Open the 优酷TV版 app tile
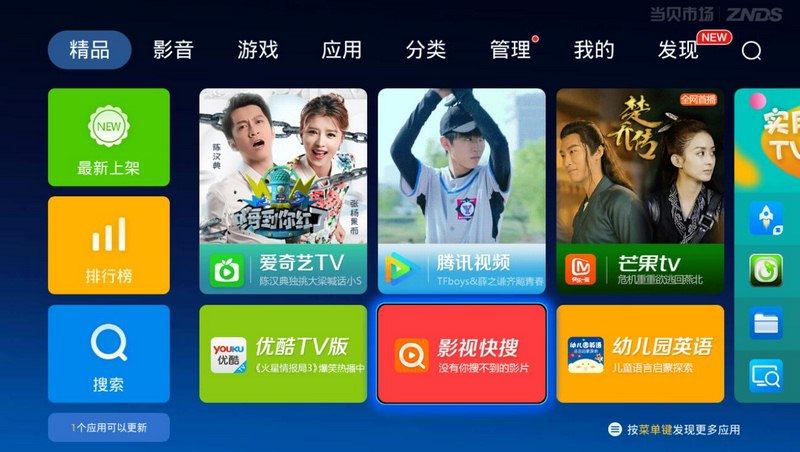Viewport: 800px width, 452px height. [283, 354]
